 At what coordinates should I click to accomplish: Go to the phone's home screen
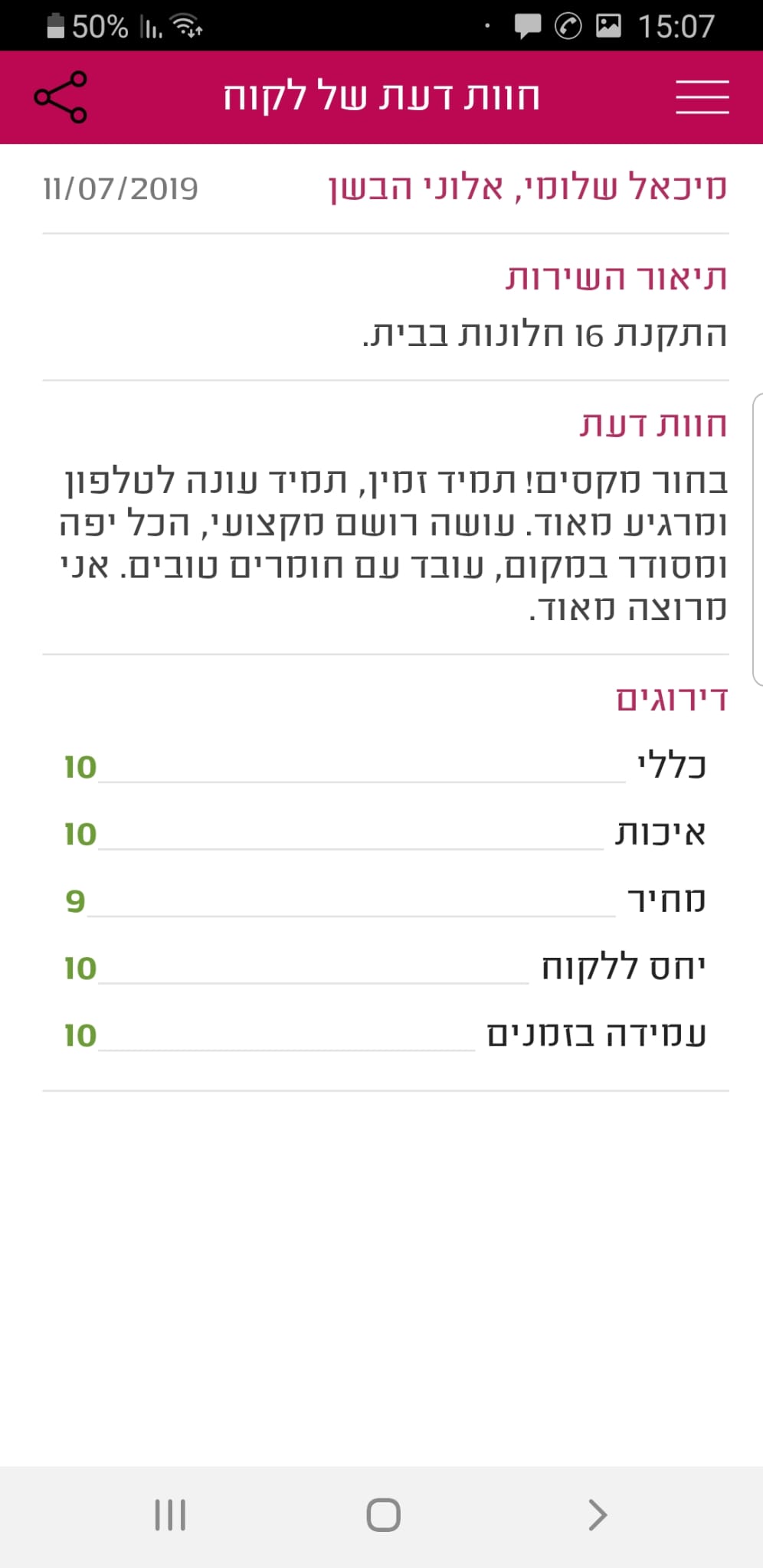pyautogui.click(x=383, y=1514)
